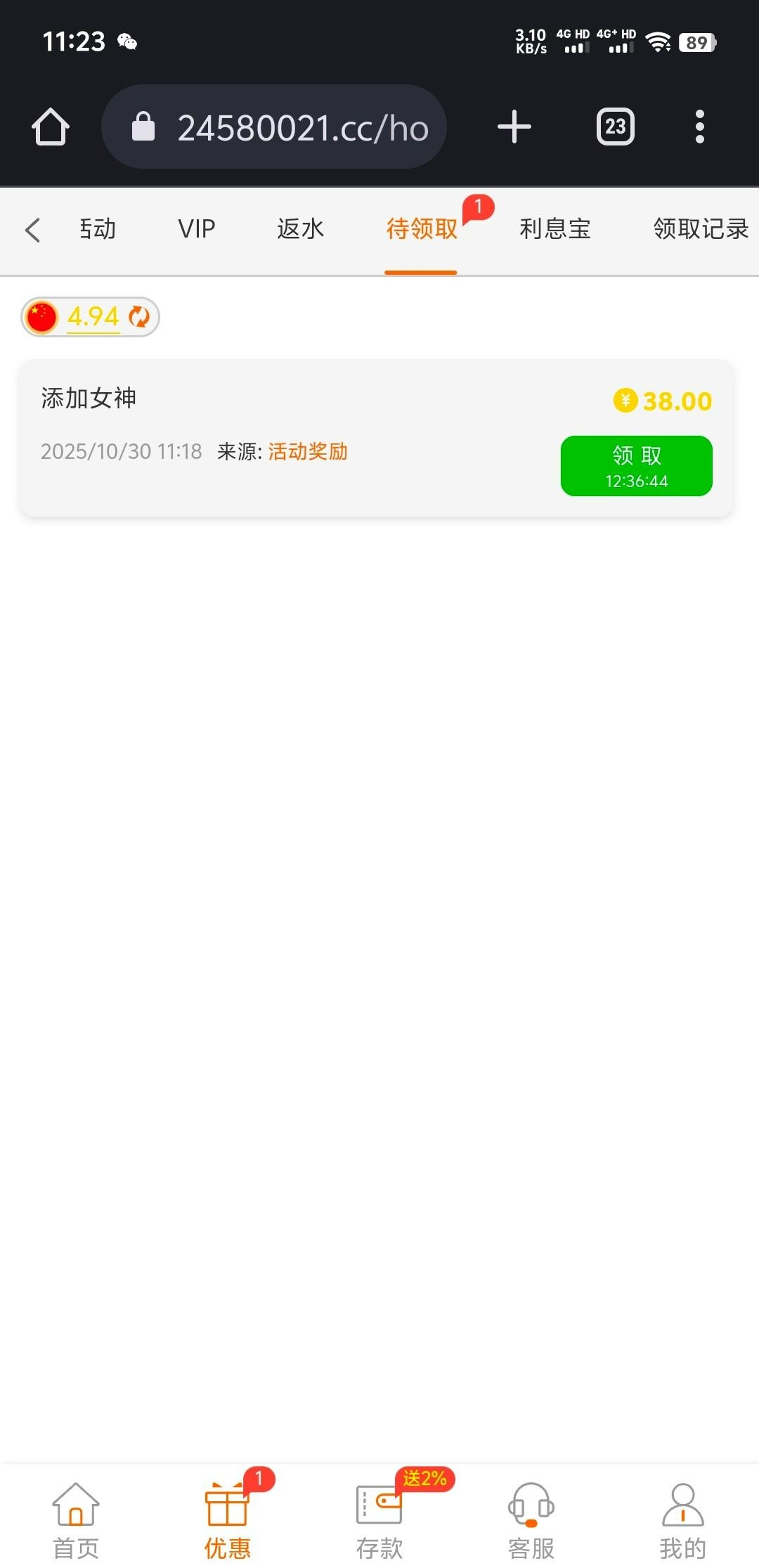This screenshot has height=1568, width=759.
Task: Open the 存款 deposit page
Action: click(x=379, y=1520)
